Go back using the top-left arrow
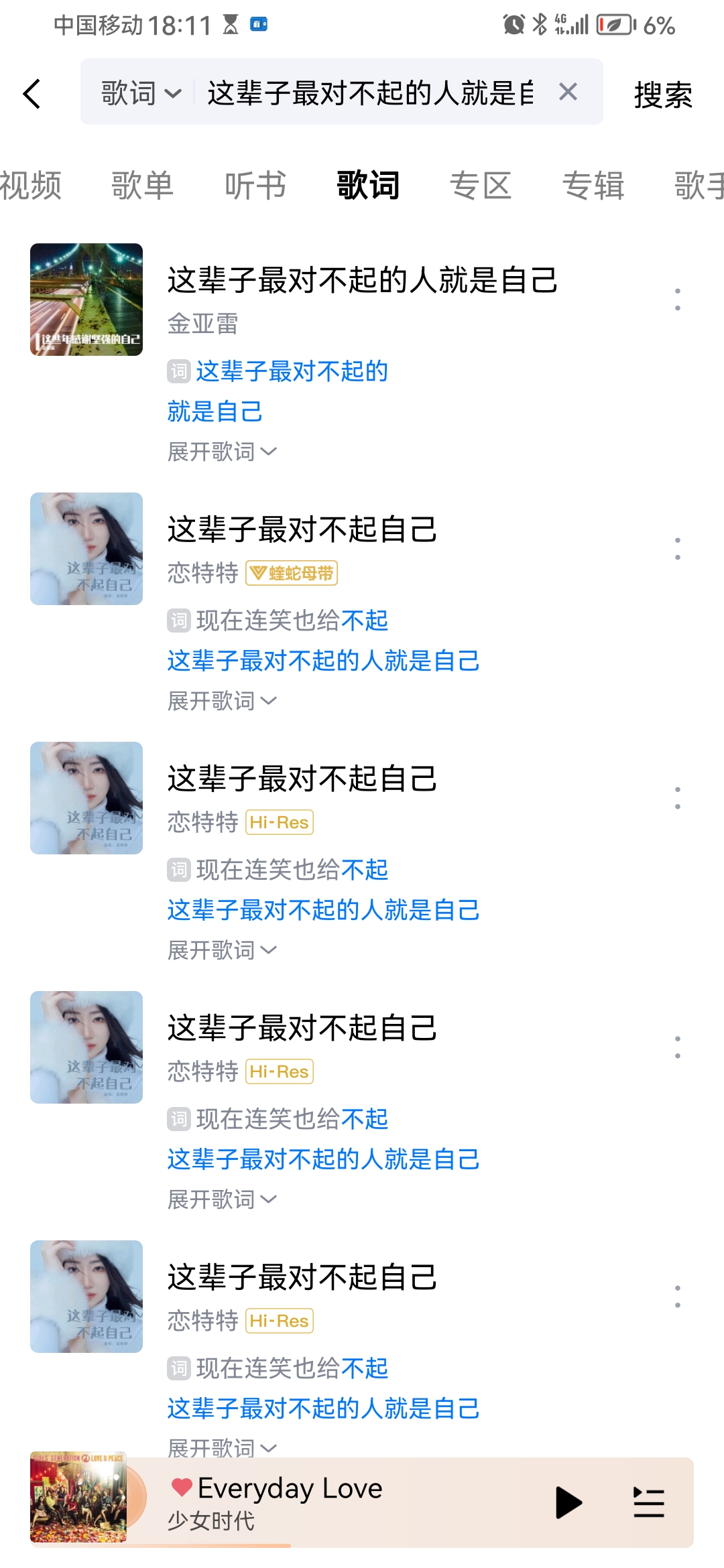The width and height of the screenshot is (724, 1568). click(32, 93)
